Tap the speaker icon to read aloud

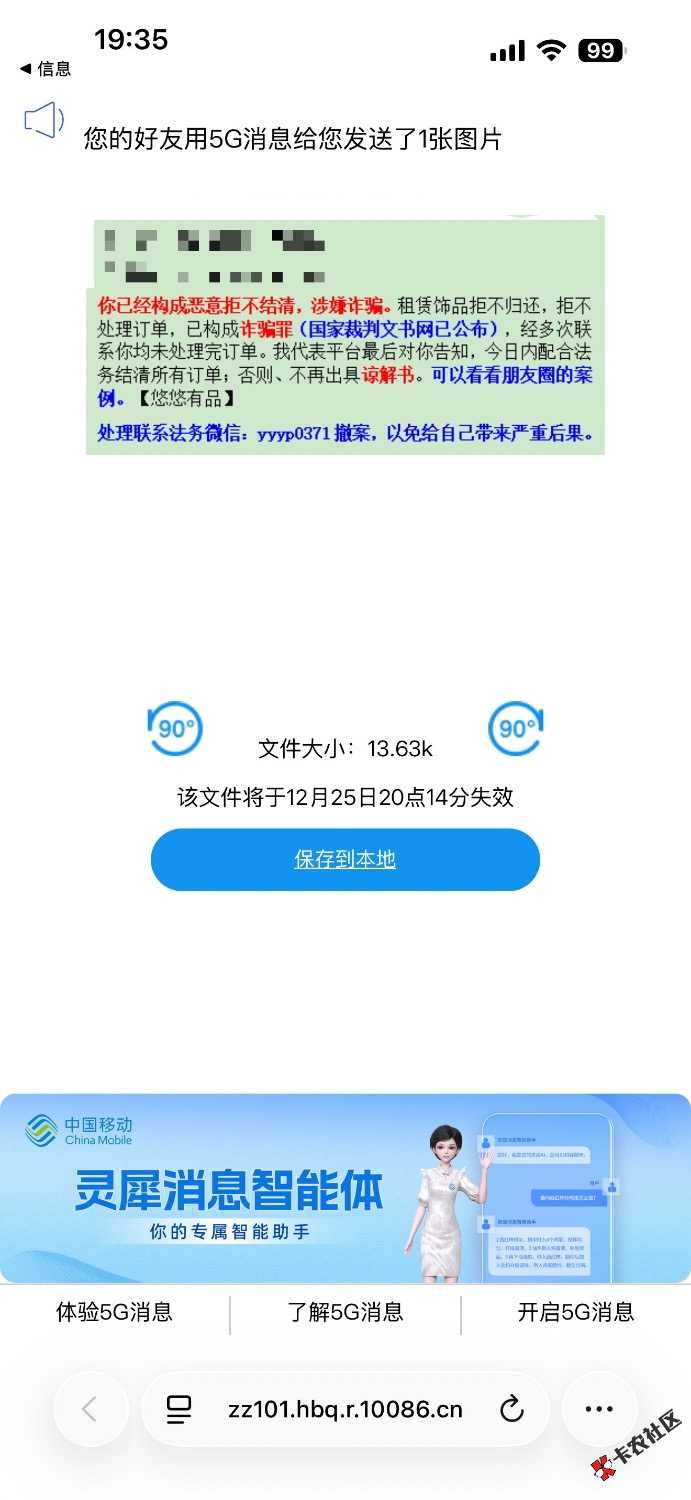click(43, 122)
